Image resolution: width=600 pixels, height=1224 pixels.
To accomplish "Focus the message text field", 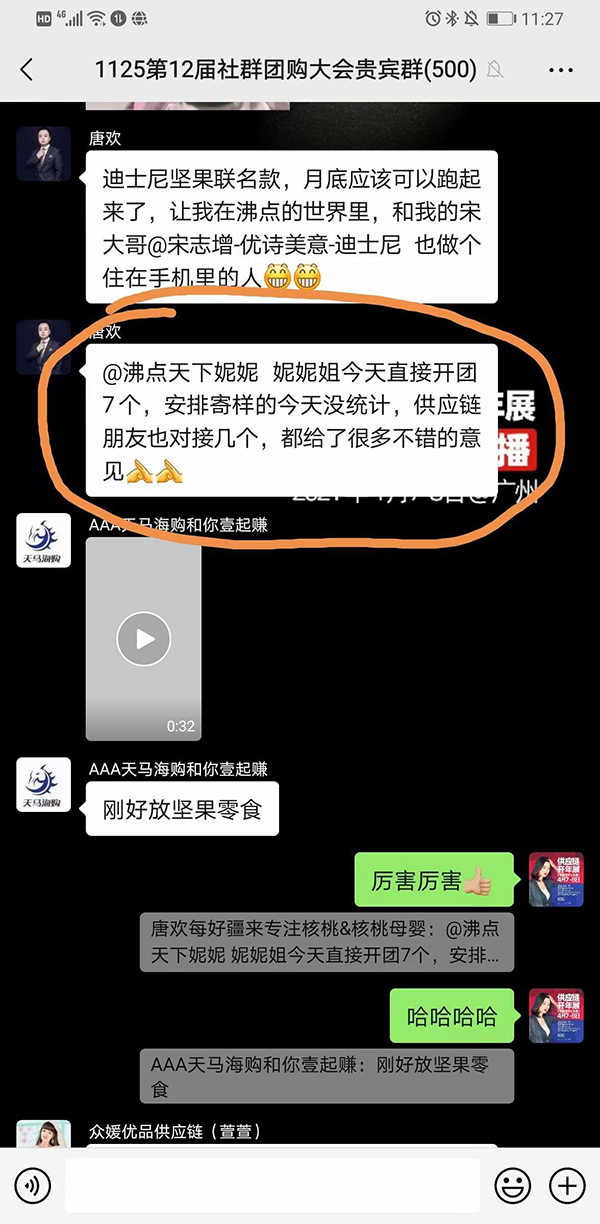I will [x=272, y=1186].
